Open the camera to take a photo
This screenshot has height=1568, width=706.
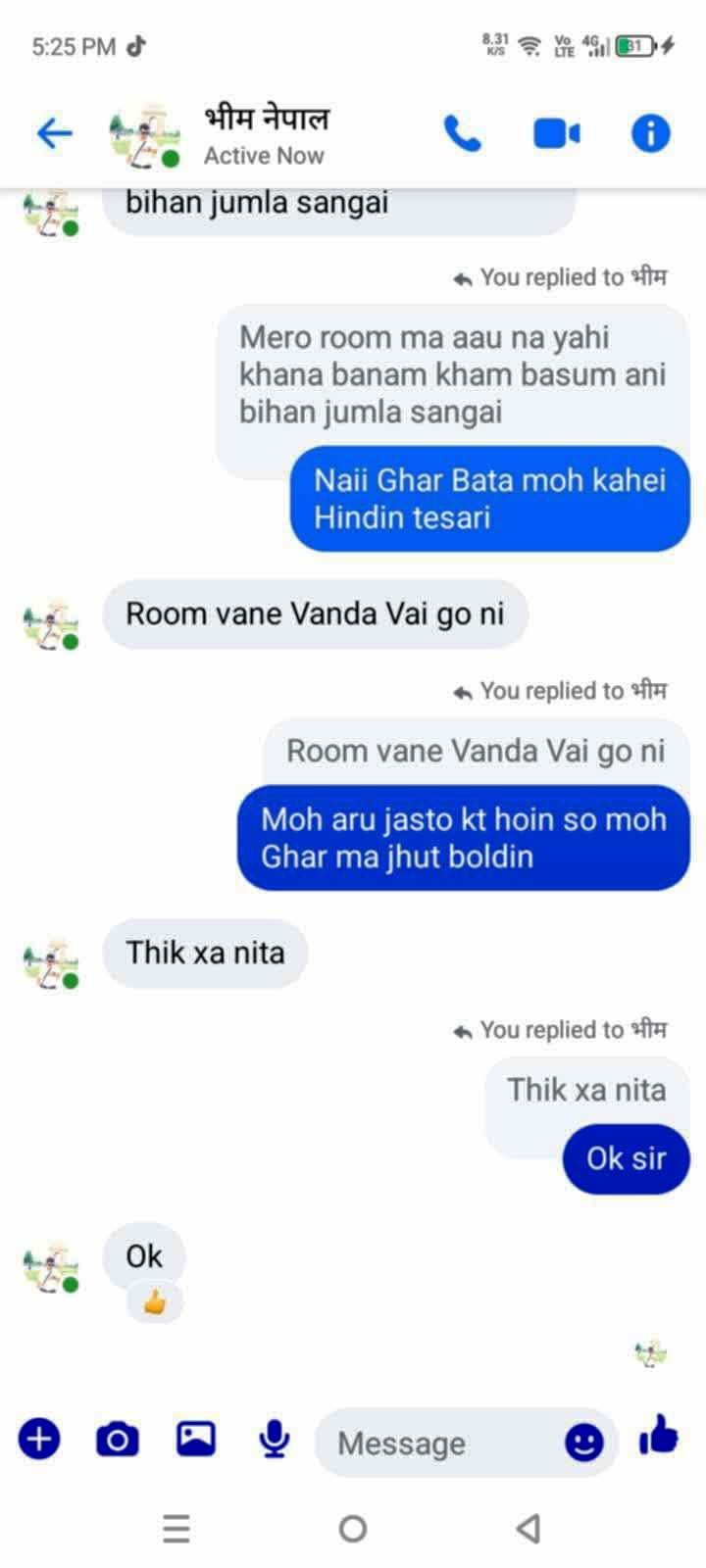(x=117, y=1440)
